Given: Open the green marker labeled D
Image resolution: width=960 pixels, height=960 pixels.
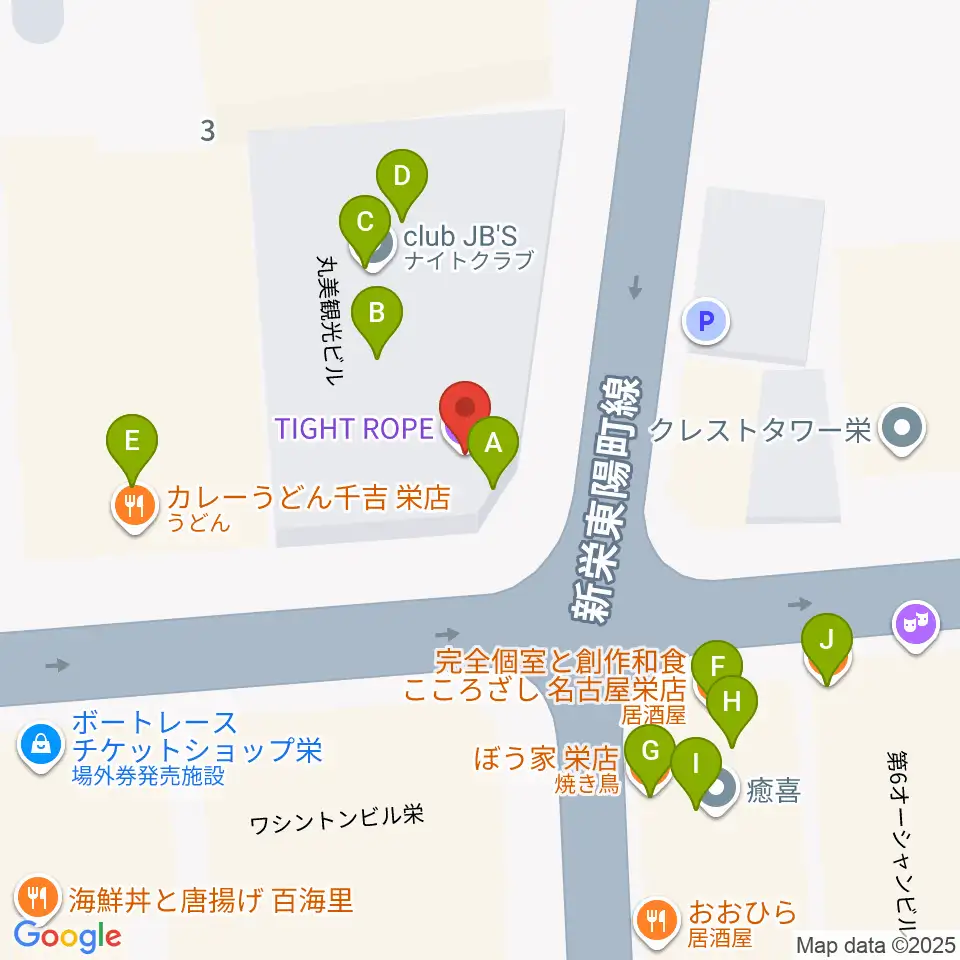Looking at the screenshot, I should click(402, 182).
